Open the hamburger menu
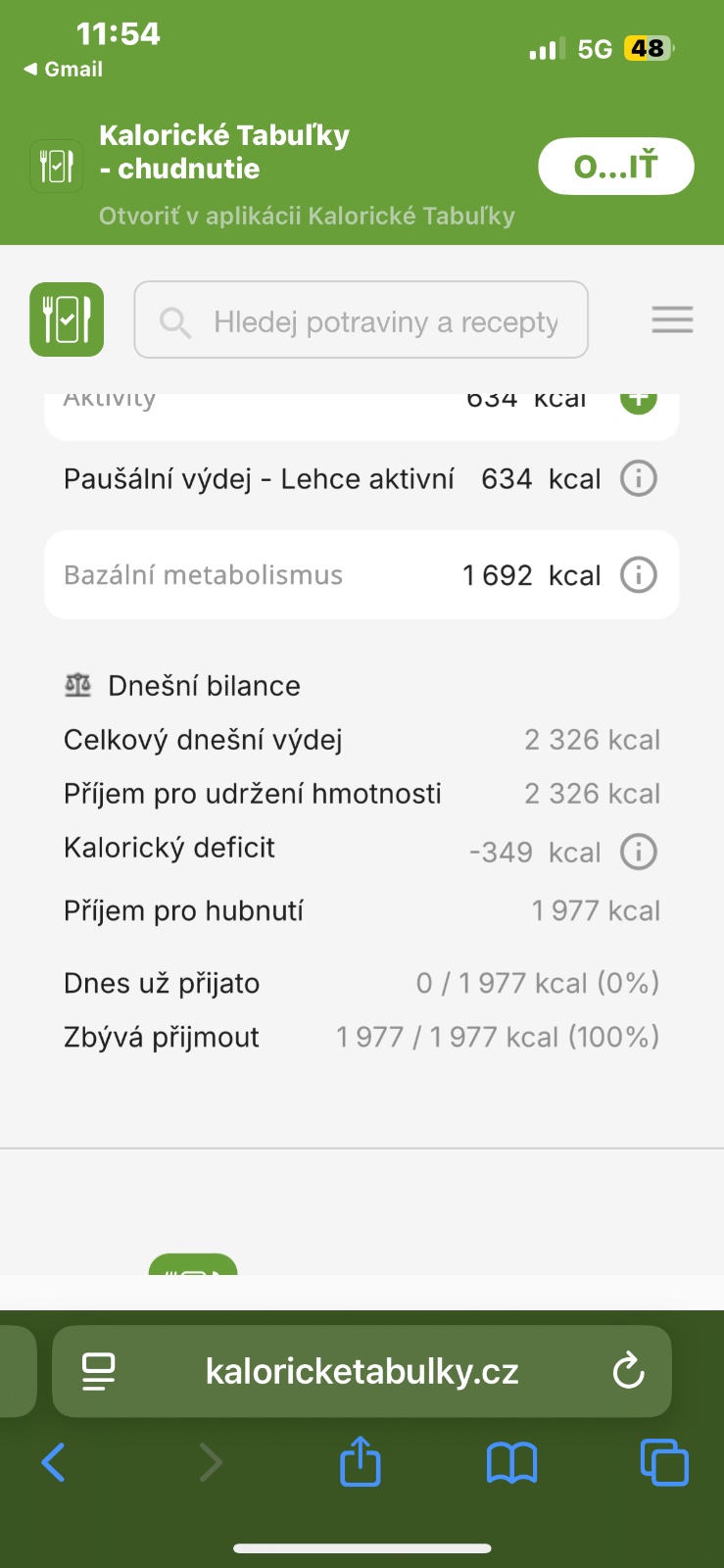 (x=672, y=319)
